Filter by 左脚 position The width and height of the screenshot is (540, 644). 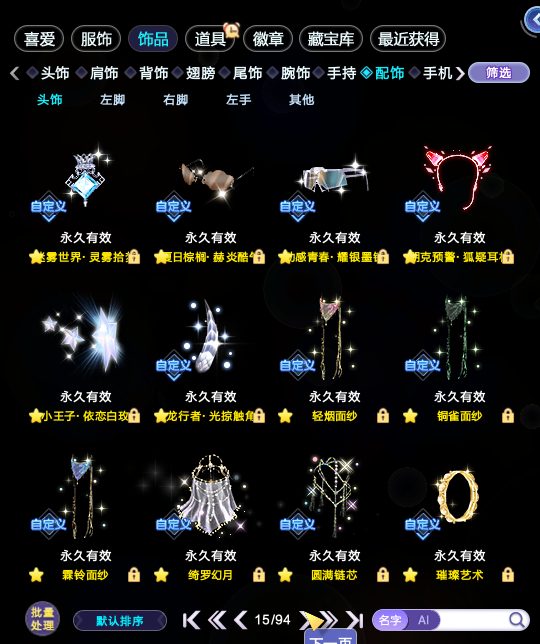(113, 100)
